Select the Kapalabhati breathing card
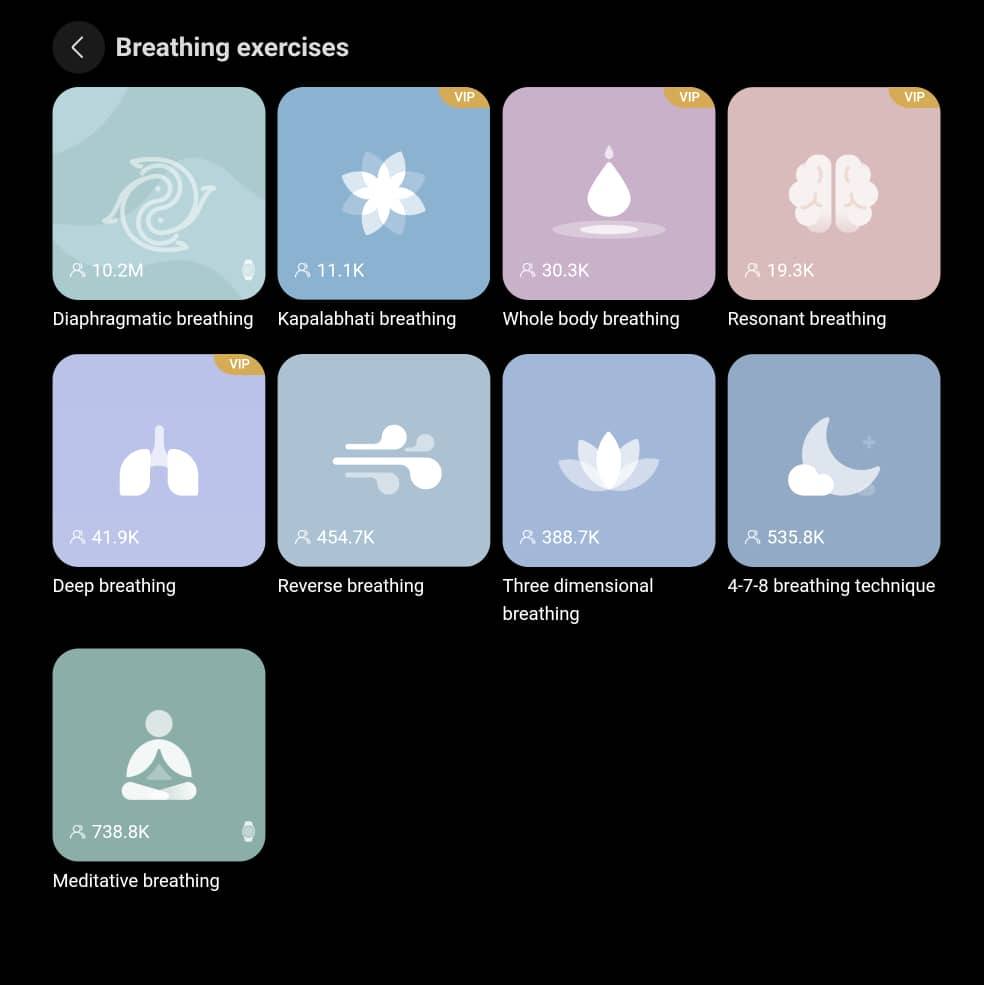Screen dimensions: 984x985 click(x=383, y=193)
